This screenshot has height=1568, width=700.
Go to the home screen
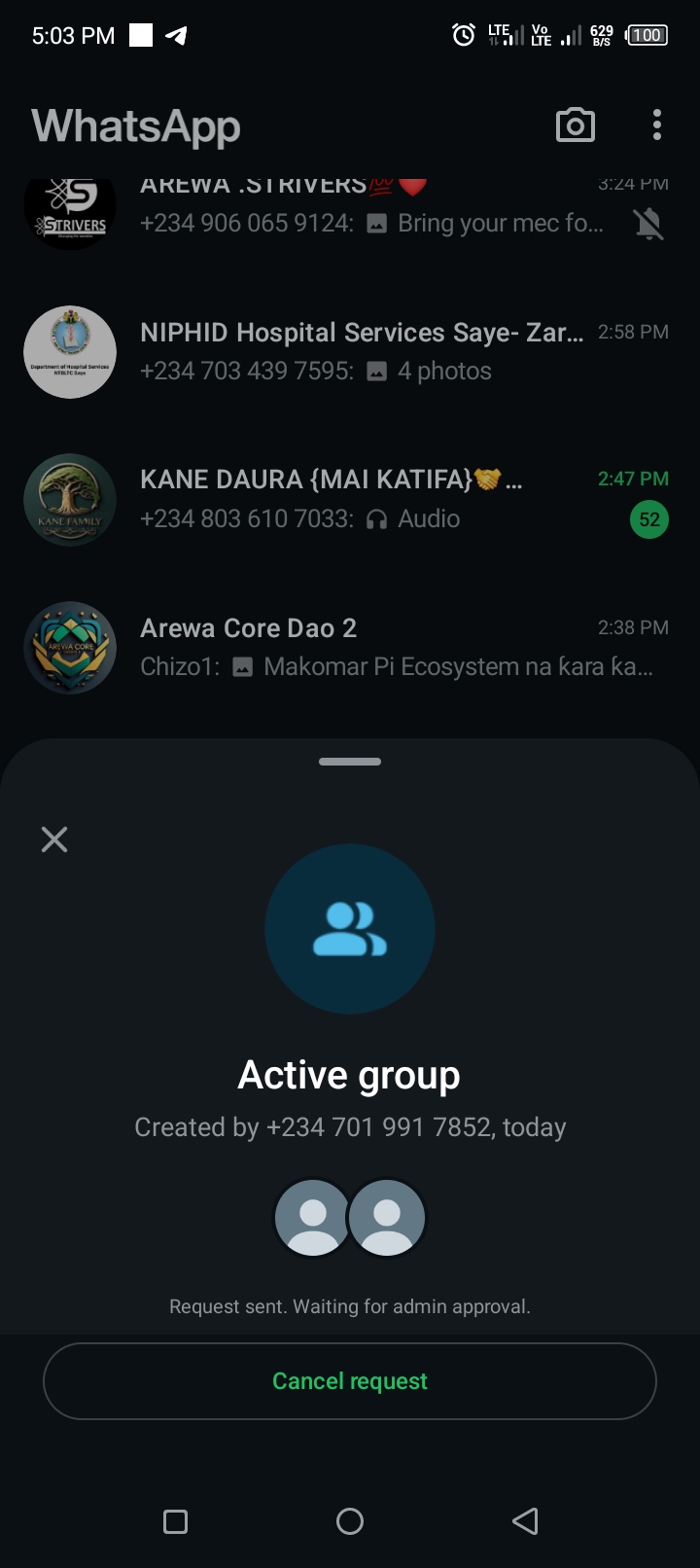350,1521
